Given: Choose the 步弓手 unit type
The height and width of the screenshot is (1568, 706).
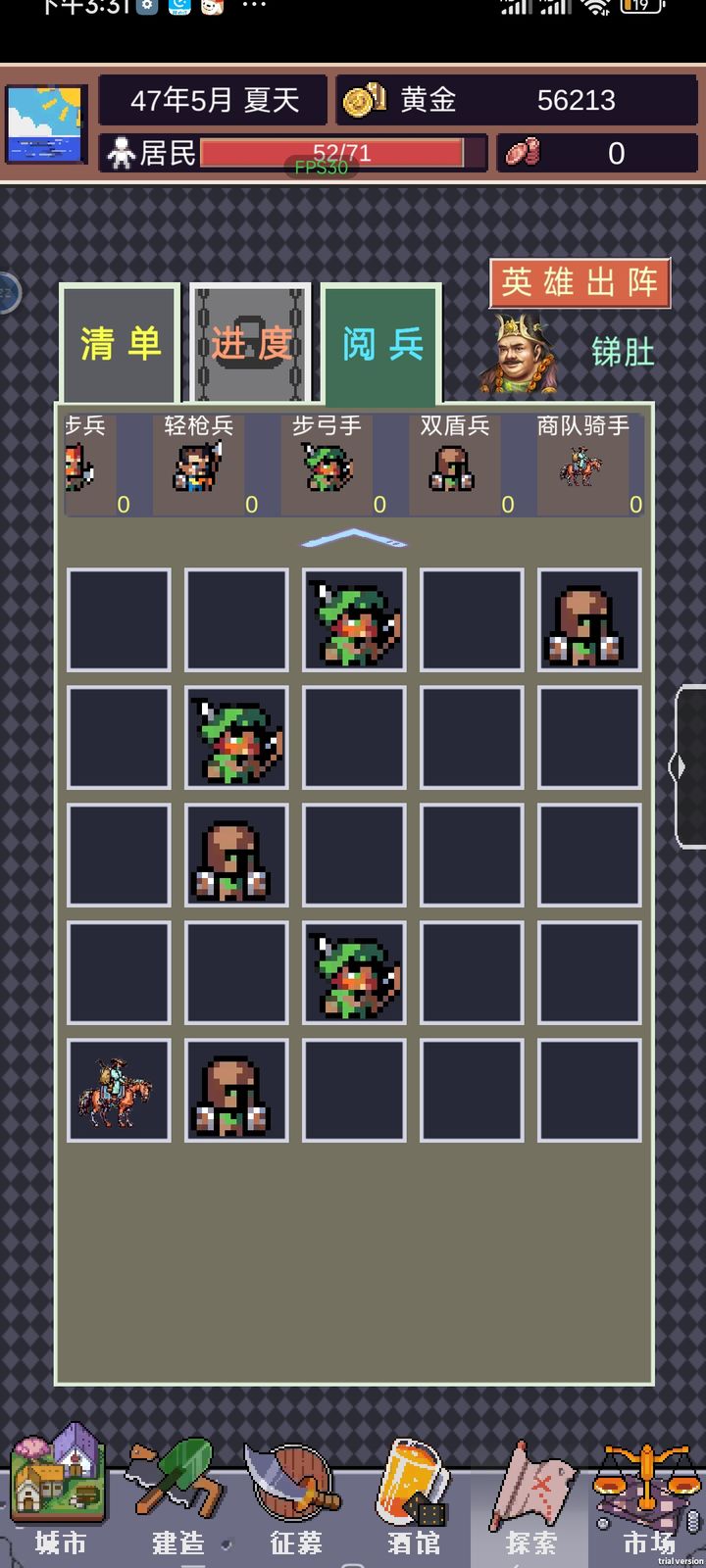Looking at the screenshot, I should tap(328, 463).
